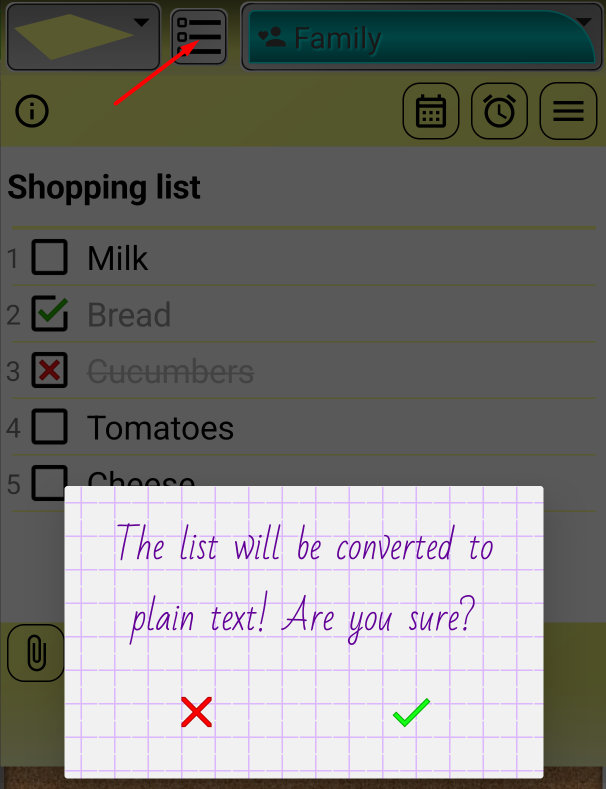The height and width of the screenshot is (789, 606).
Task: Check the Milk checkbox
Action: (49, 258)
